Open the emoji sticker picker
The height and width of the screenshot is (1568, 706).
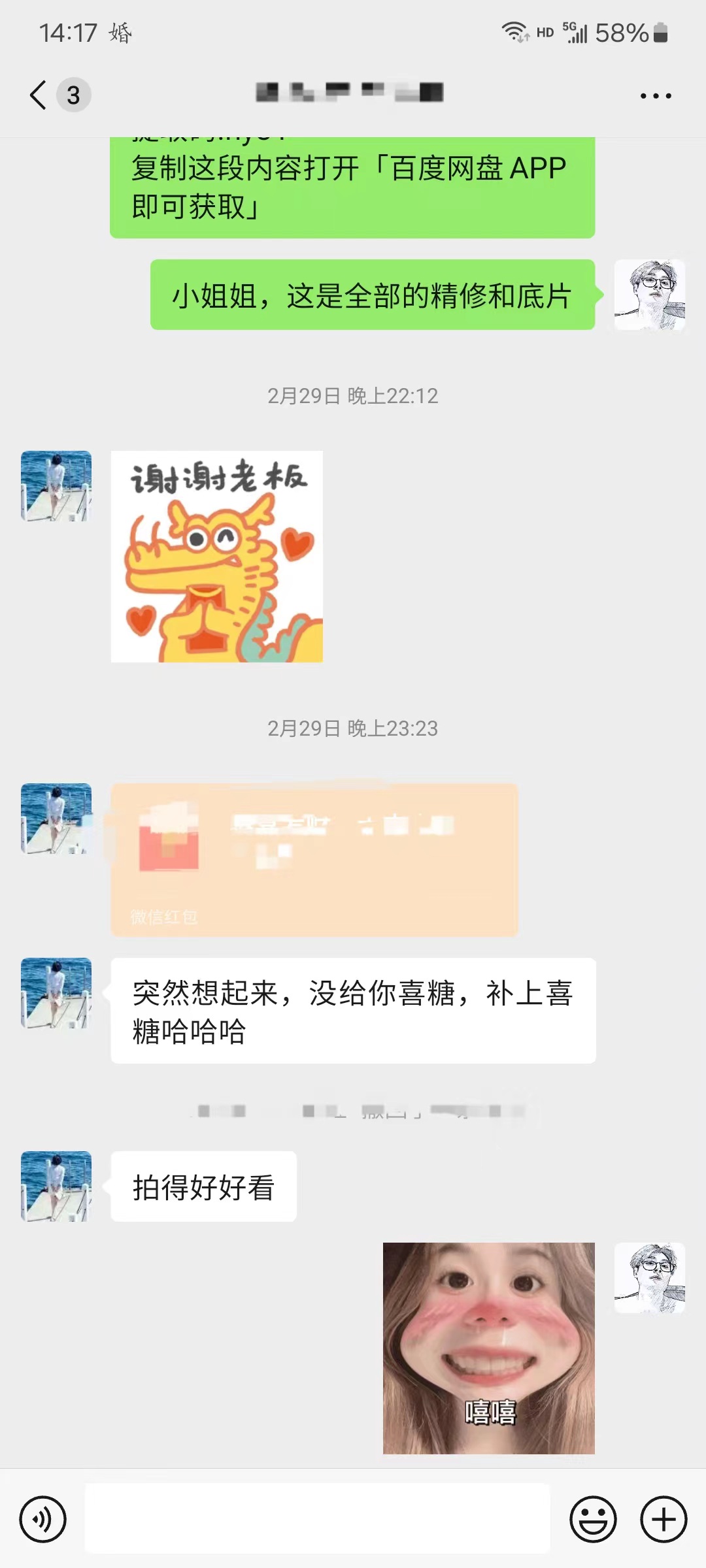tap(593, 1519)
